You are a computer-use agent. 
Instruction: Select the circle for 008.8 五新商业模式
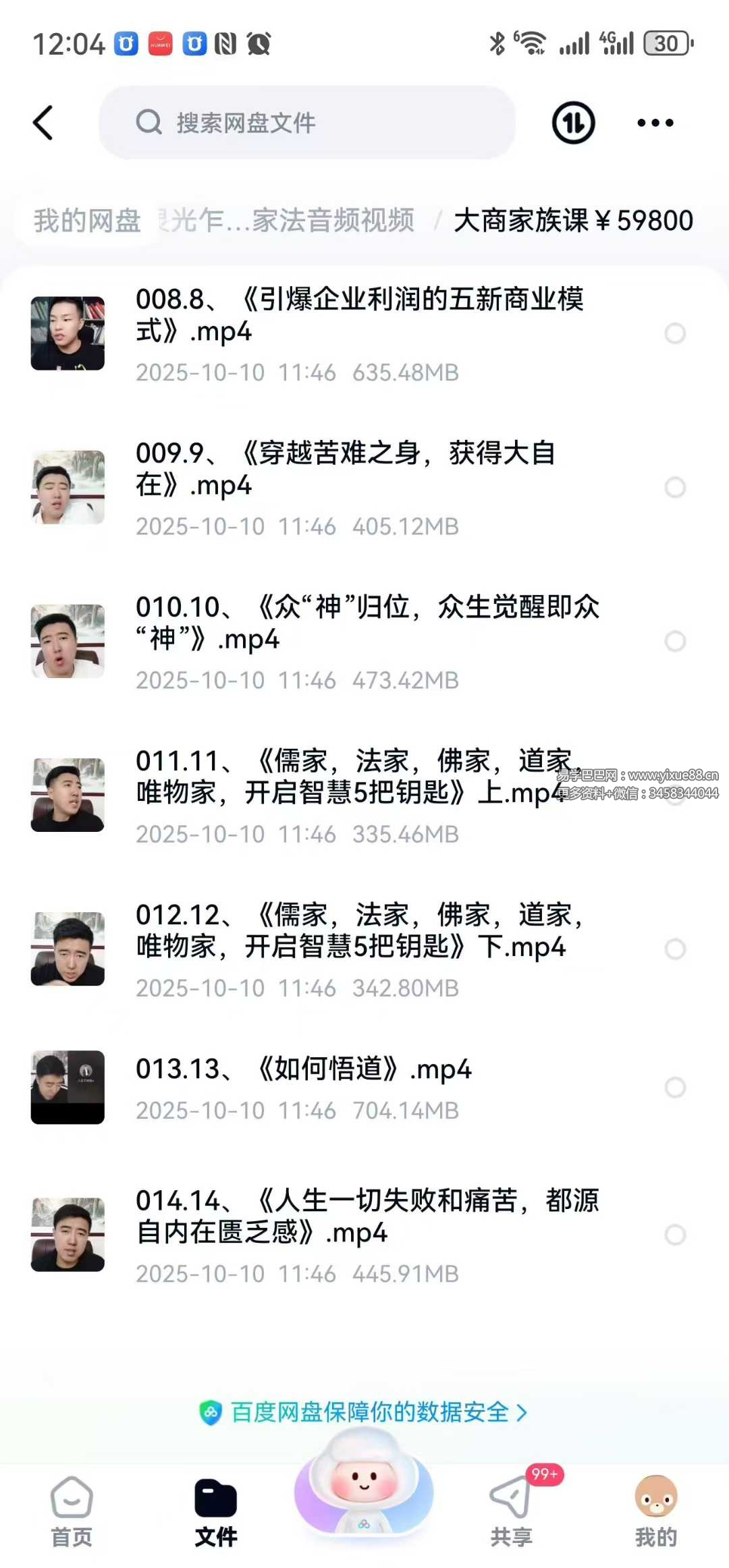[675, 333]
